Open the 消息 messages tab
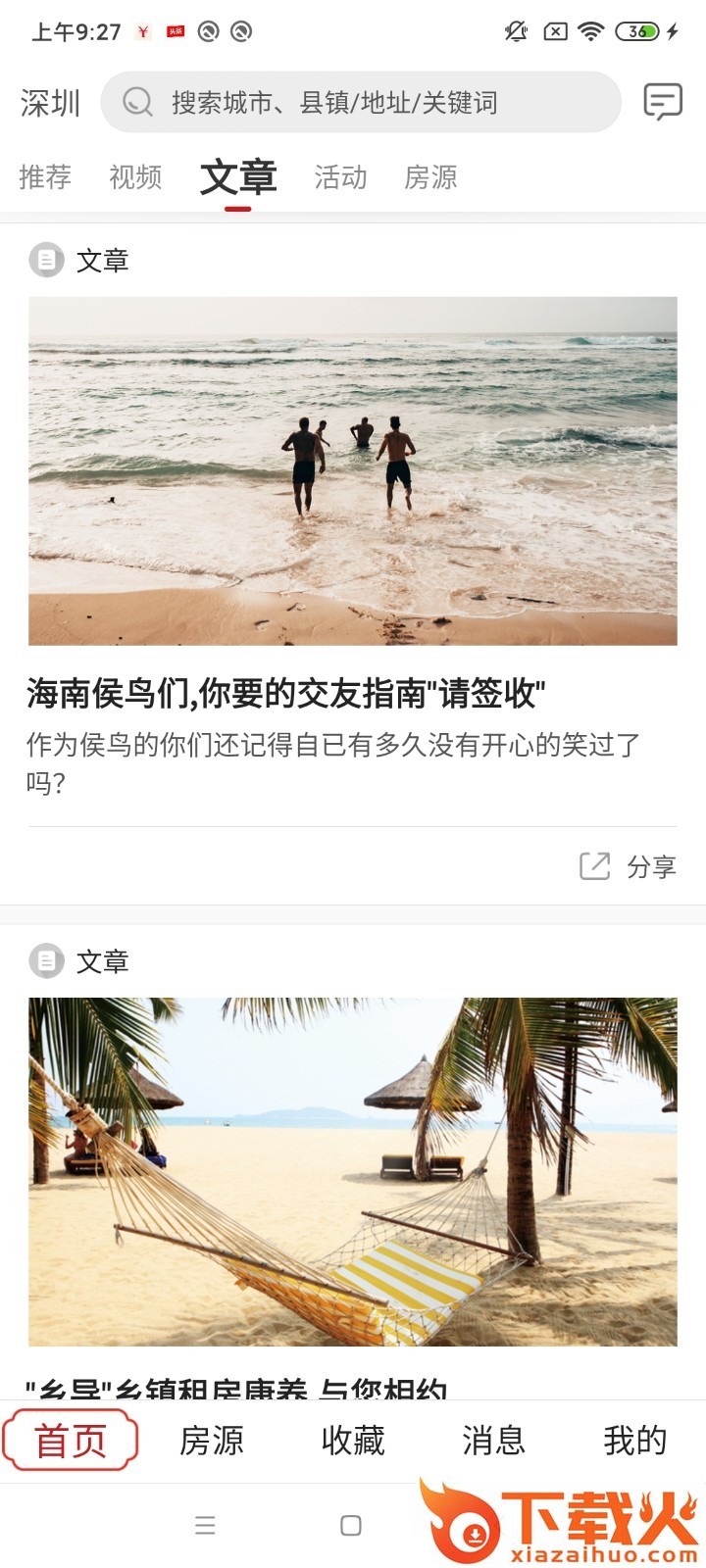 [x=493, y=1441]
